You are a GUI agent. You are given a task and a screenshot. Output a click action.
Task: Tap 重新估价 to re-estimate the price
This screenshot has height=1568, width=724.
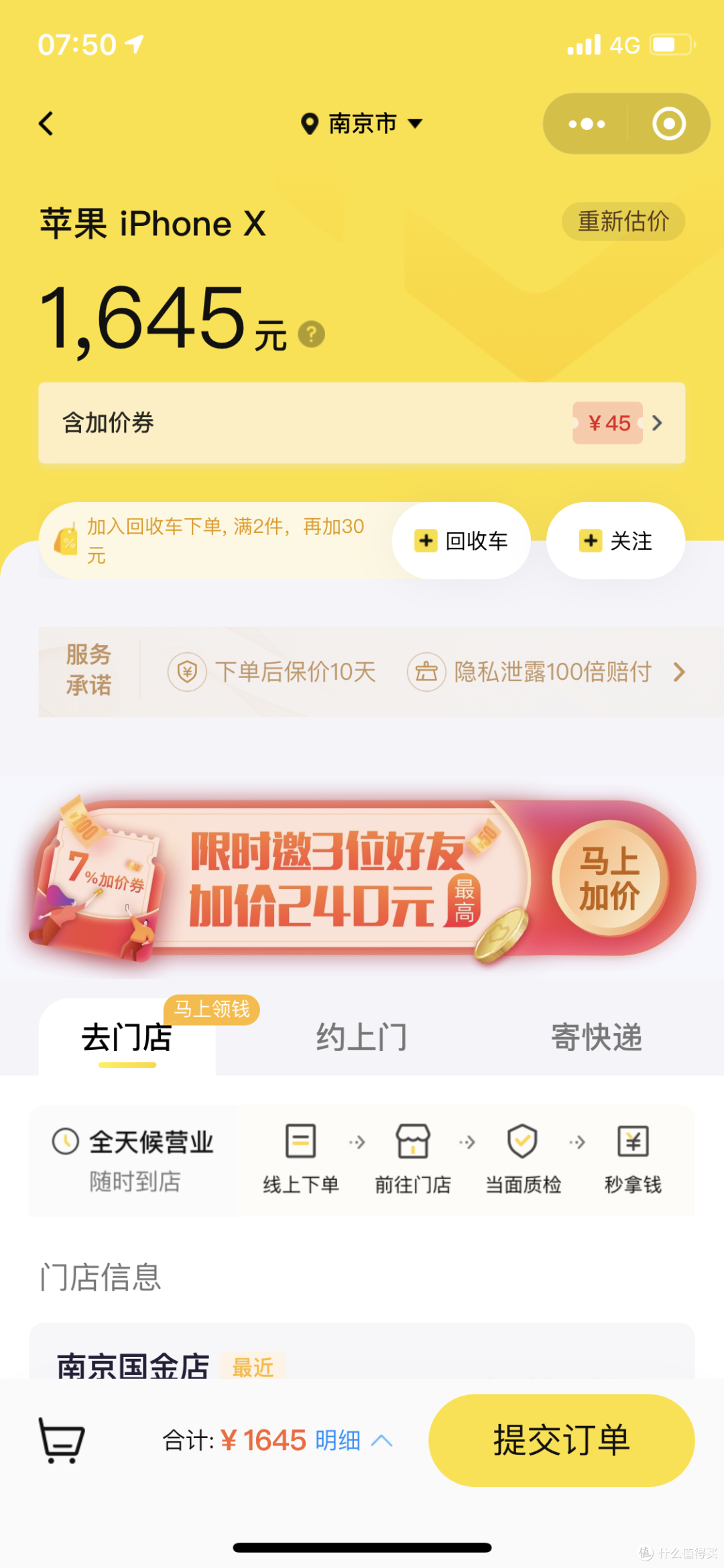[x=623, y=221]
